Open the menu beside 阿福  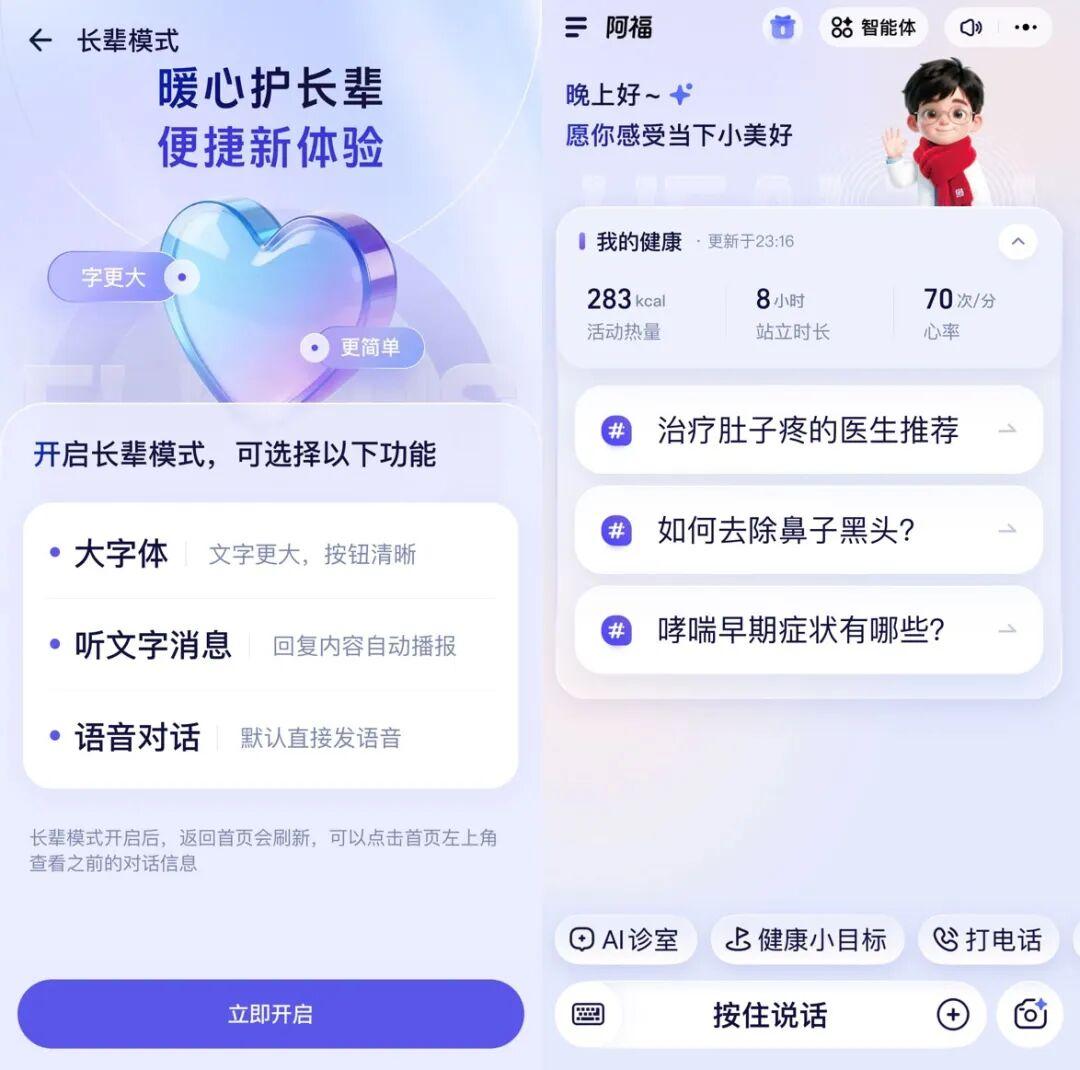click(577, 27)
